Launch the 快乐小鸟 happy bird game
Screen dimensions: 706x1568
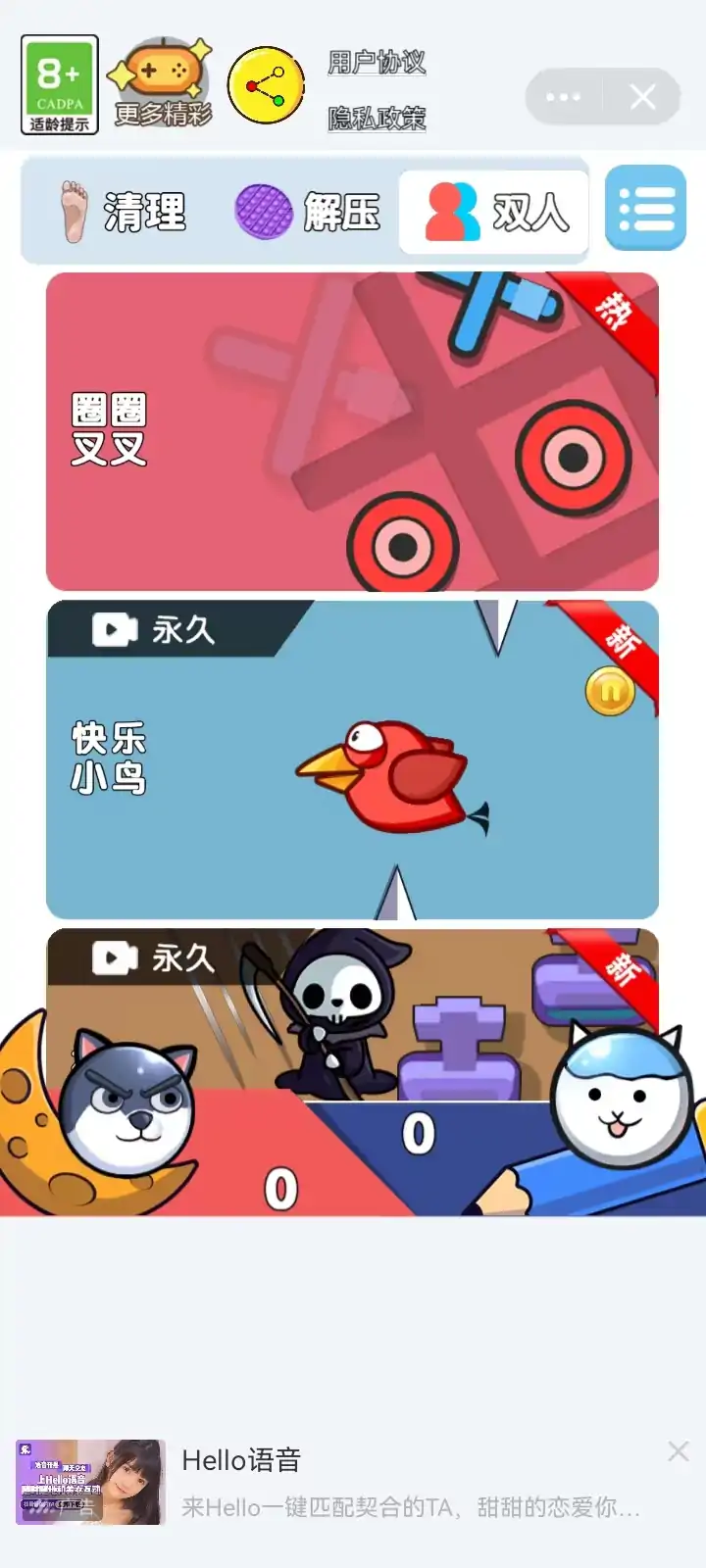pyautogui.click(x=352, y=759)
